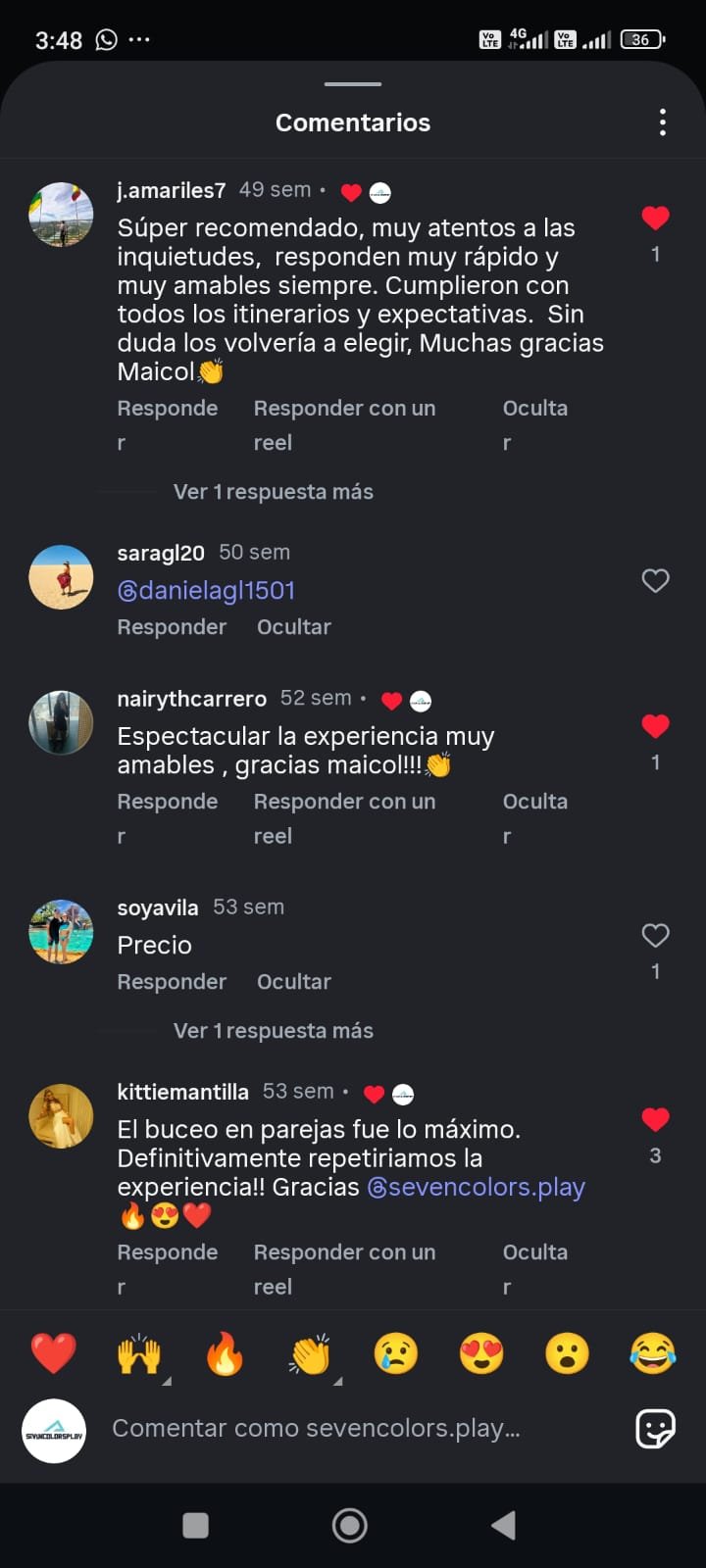Show the reply under soyavila's comment

point(273,1031)
